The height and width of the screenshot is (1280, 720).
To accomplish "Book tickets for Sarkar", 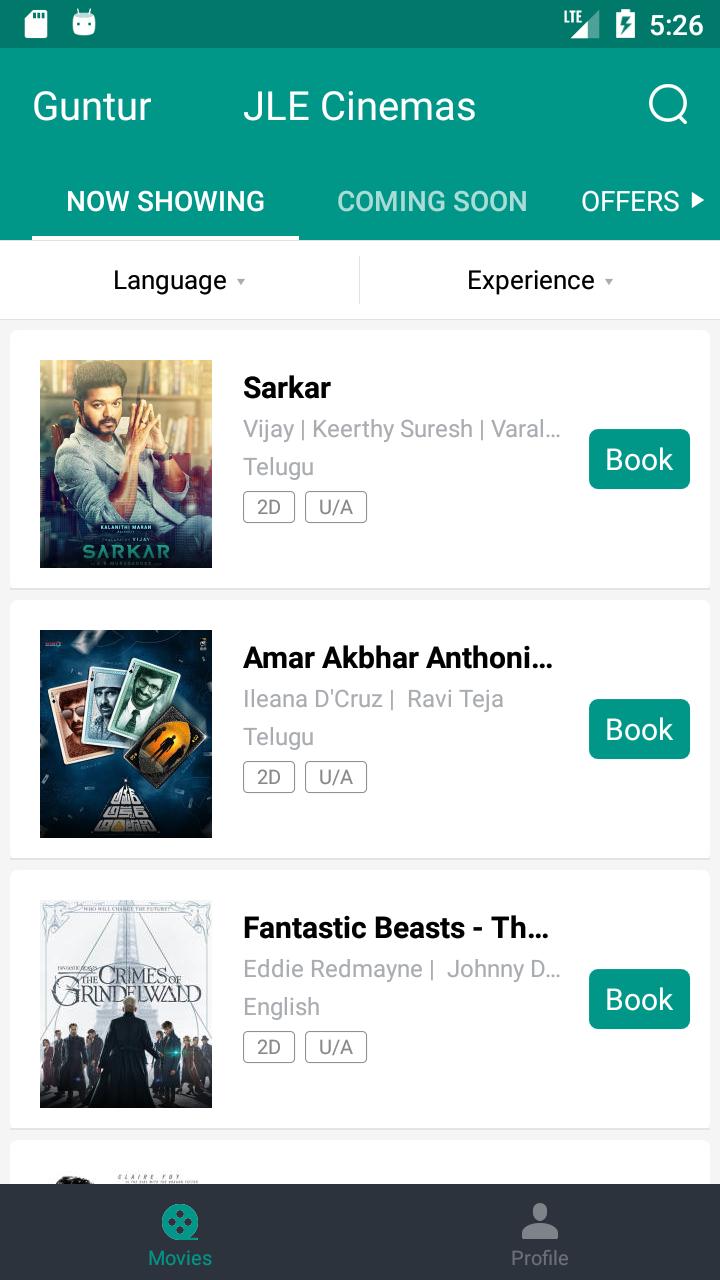I will pyautogui.click(x=639, y=459).
